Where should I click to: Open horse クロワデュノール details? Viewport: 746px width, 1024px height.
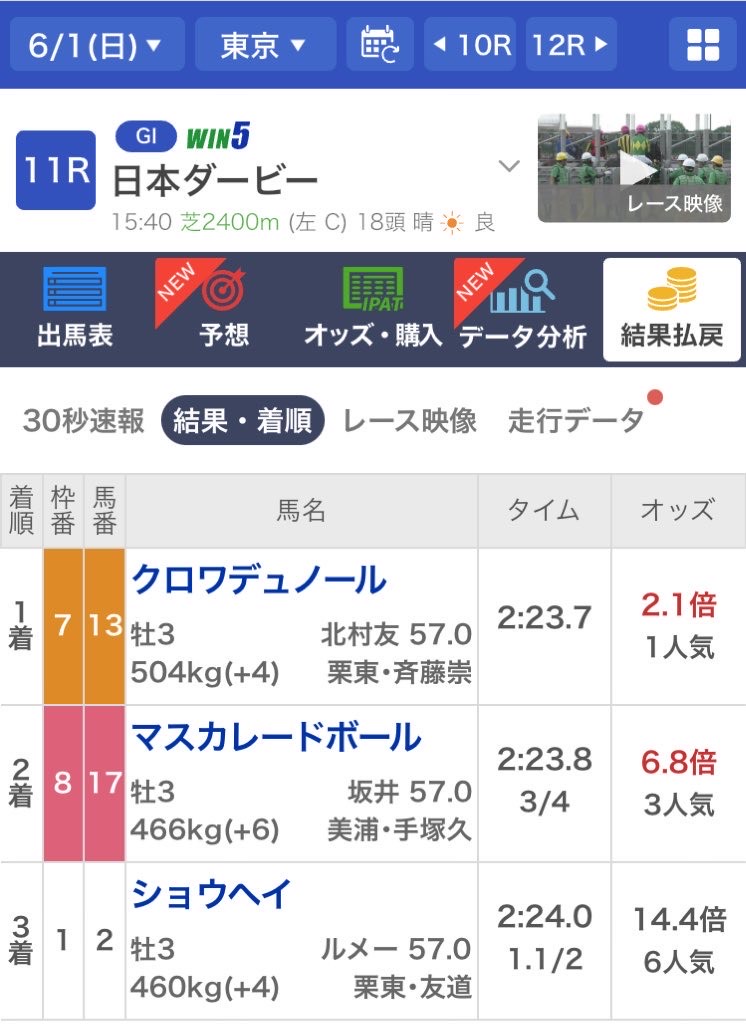pos(258,580)
